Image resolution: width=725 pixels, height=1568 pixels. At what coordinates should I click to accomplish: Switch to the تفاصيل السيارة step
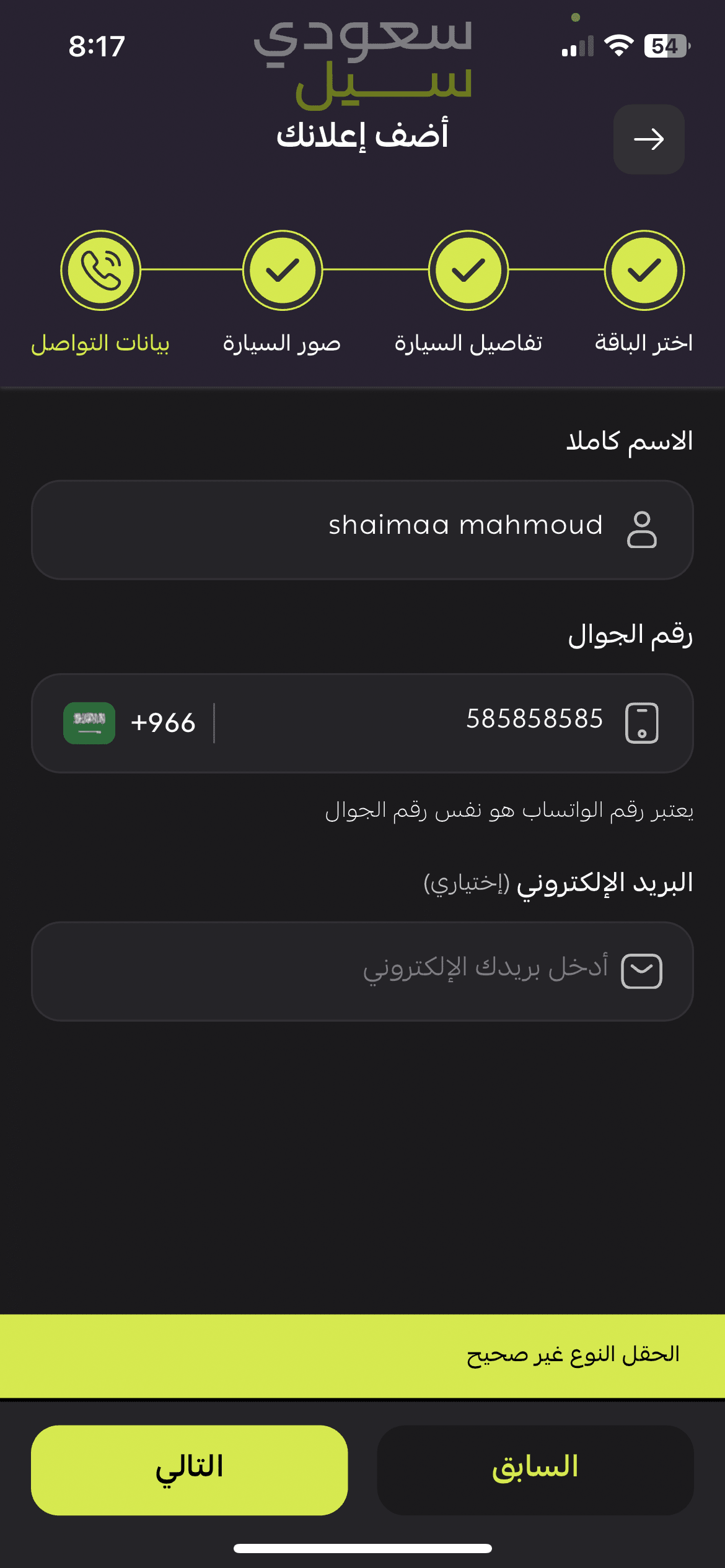pyautogui.click(x=468, y=344)
